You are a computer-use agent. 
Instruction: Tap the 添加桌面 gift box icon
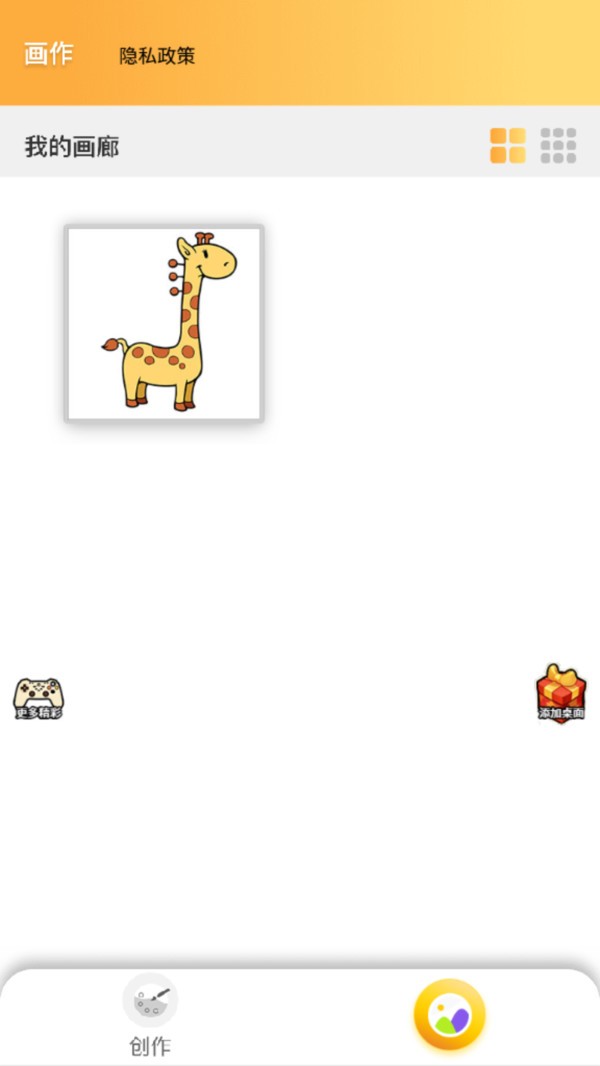point(561,693)
